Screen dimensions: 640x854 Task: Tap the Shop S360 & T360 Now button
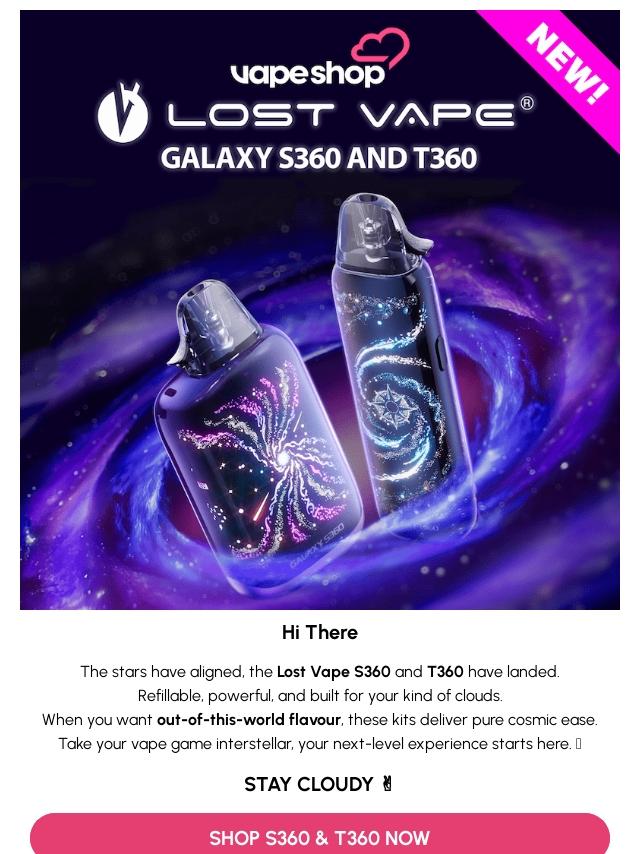(320, 836)
